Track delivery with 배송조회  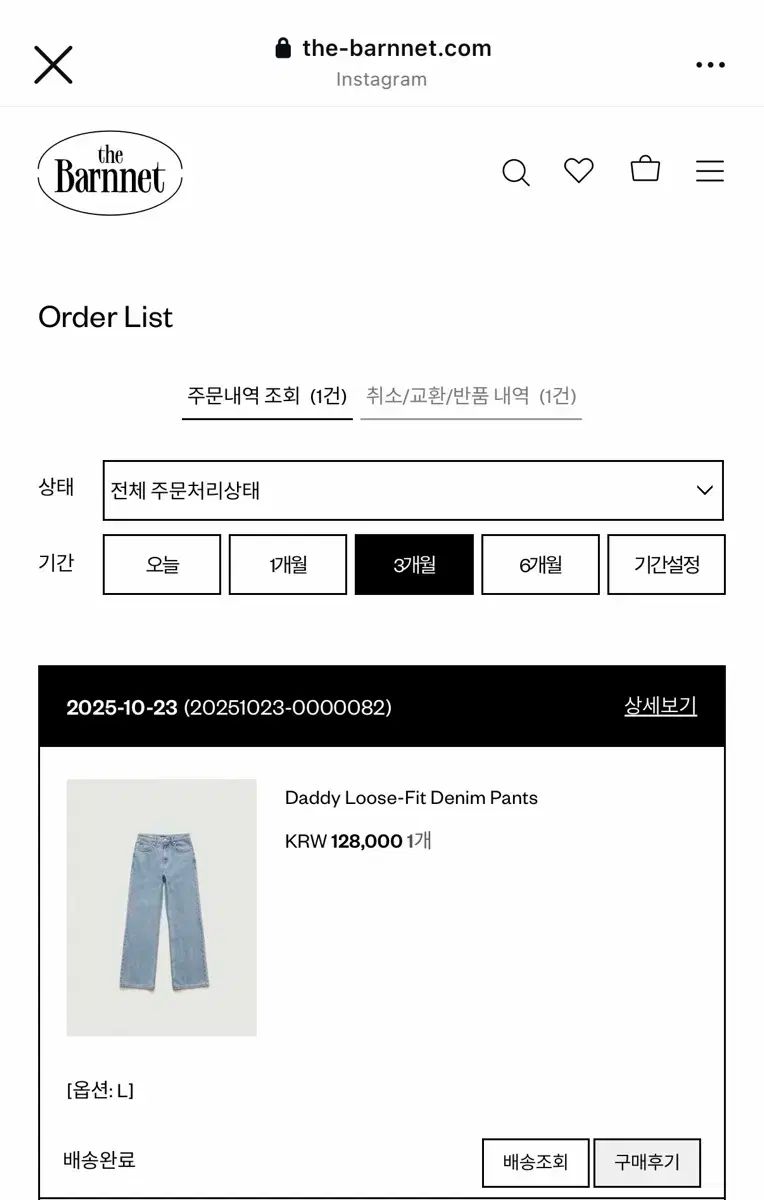535,1162
